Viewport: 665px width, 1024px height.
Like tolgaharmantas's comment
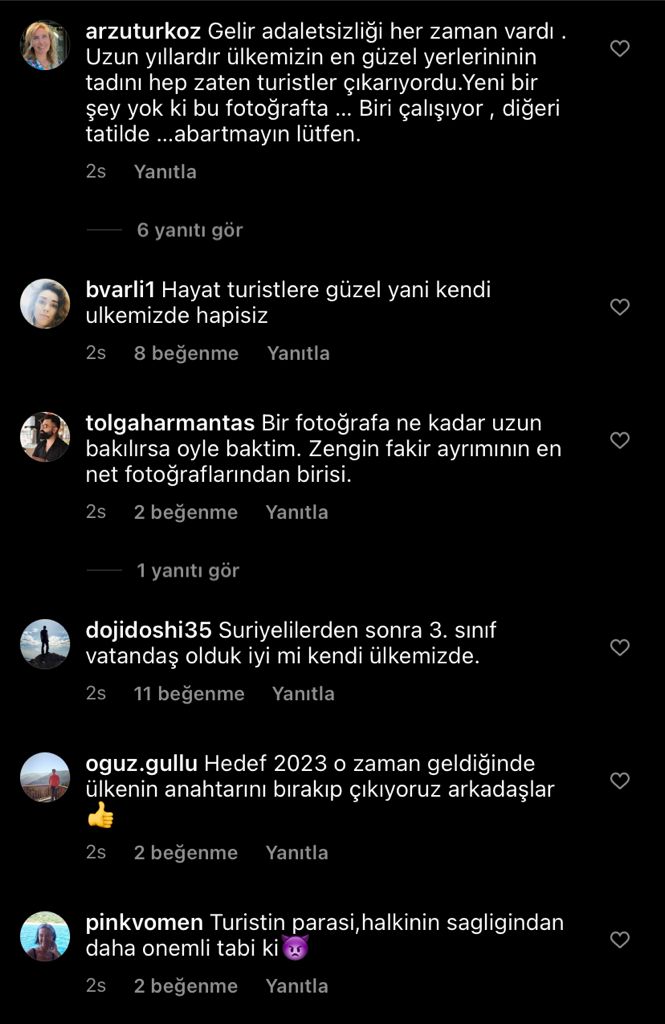[x=620, y=440]
